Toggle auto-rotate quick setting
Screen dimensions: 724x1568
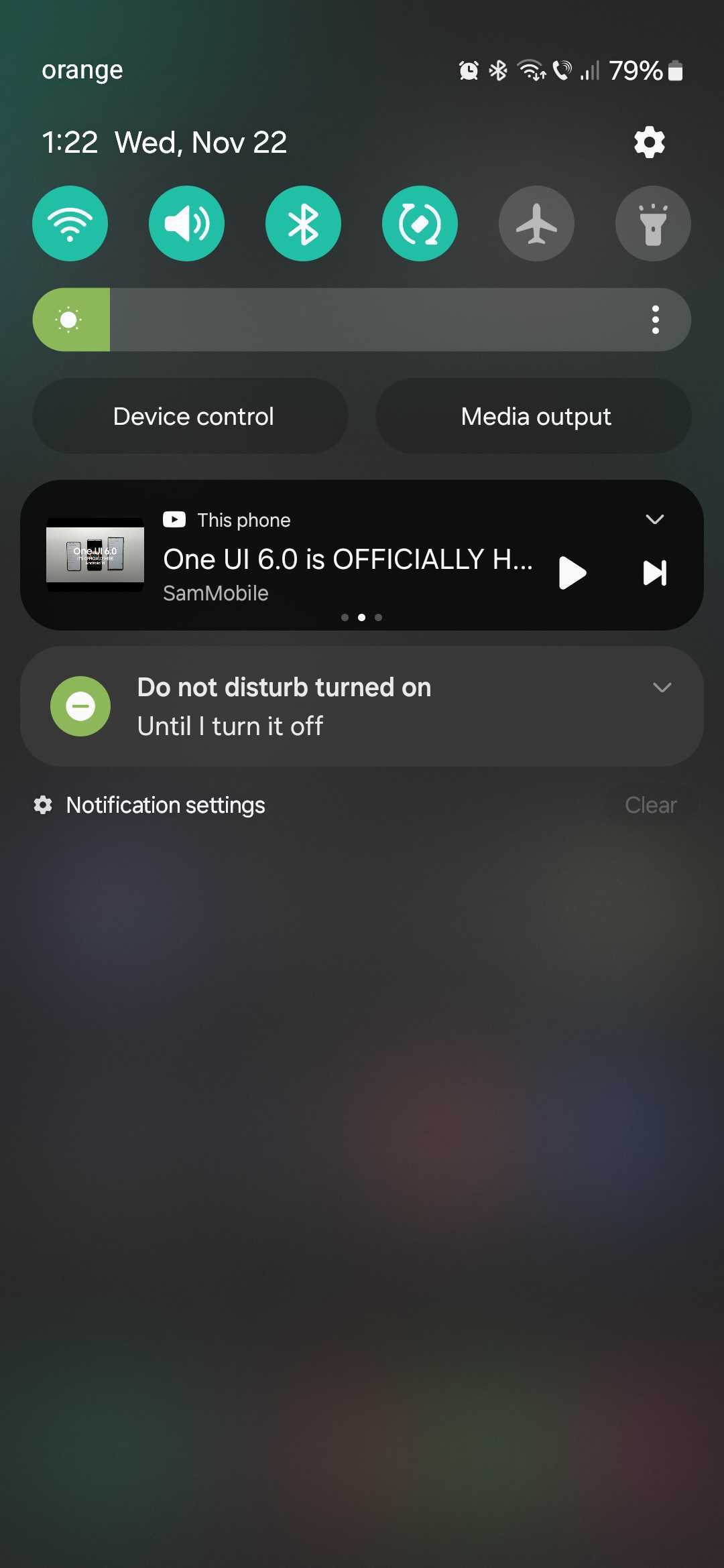(420, 223)
